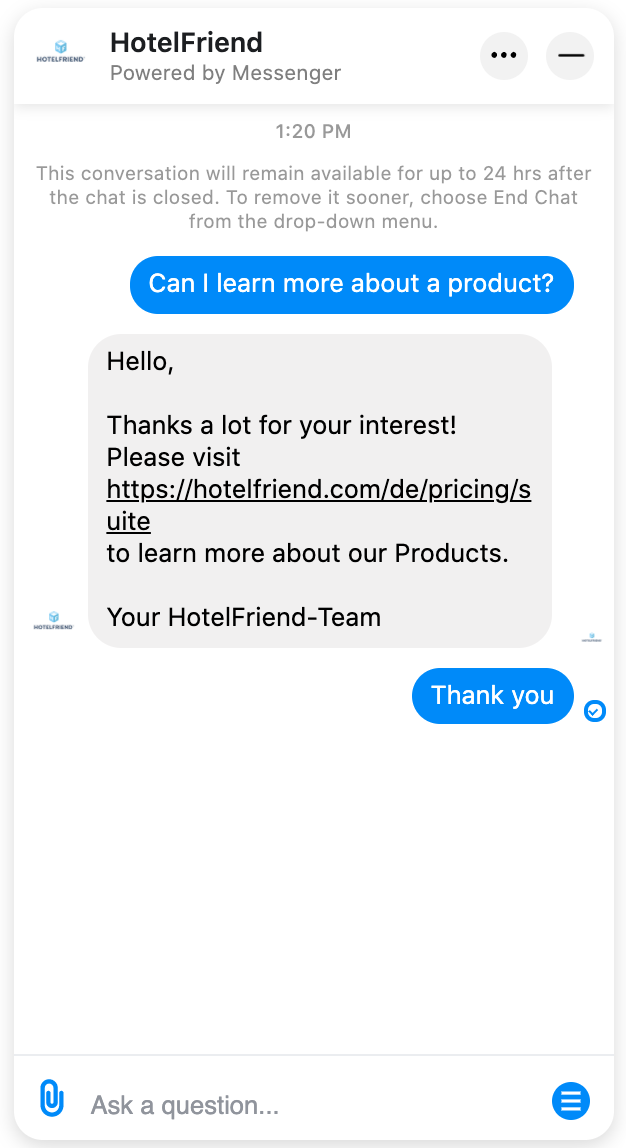This screenshot has width=626, height=1148.
Task: Focus the Ask a question field
Action: [x=311, y=1104]
